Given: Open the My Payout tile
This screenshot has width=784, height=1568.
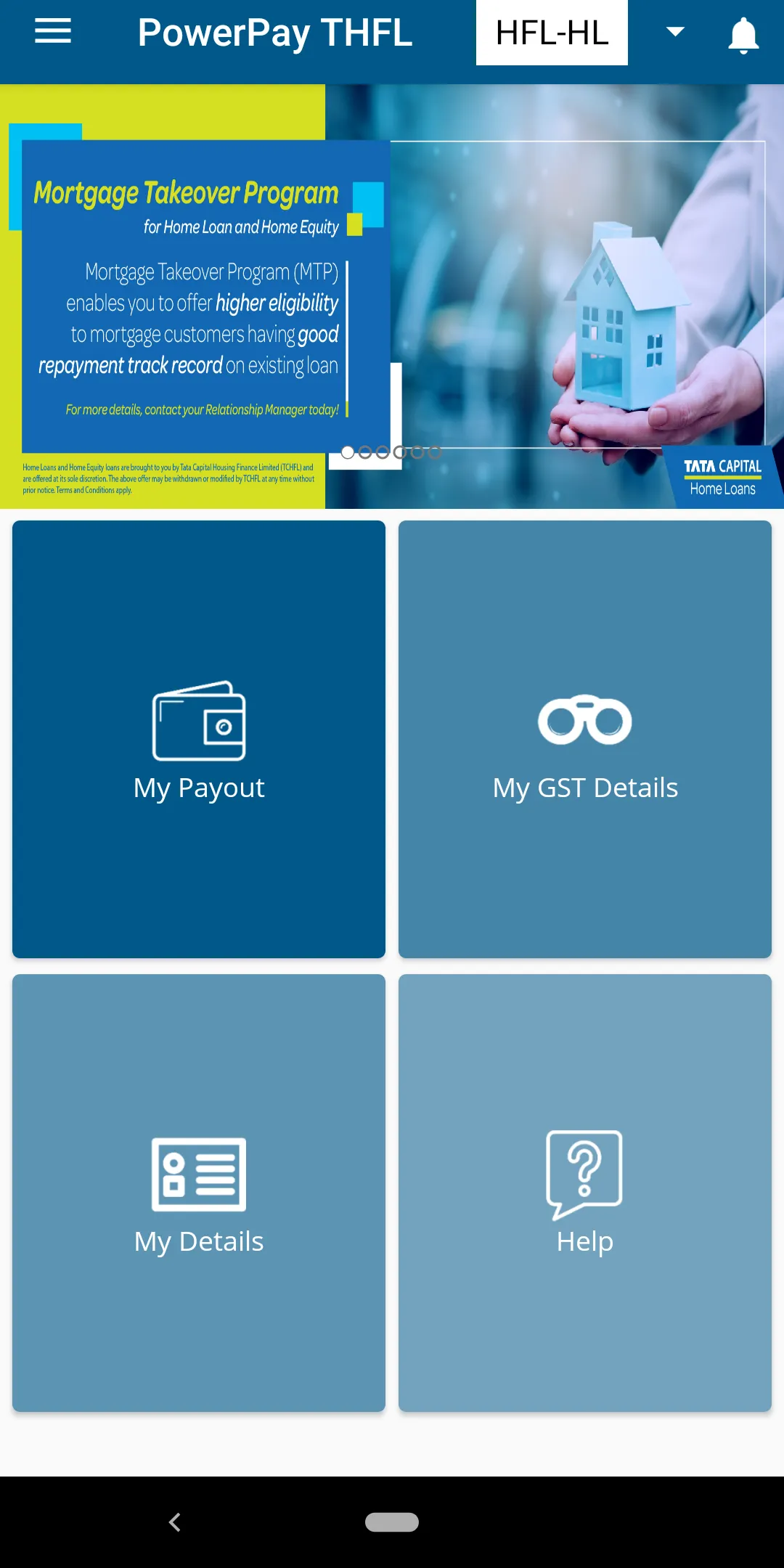Looking at the screenshot, I should (199, 739).
